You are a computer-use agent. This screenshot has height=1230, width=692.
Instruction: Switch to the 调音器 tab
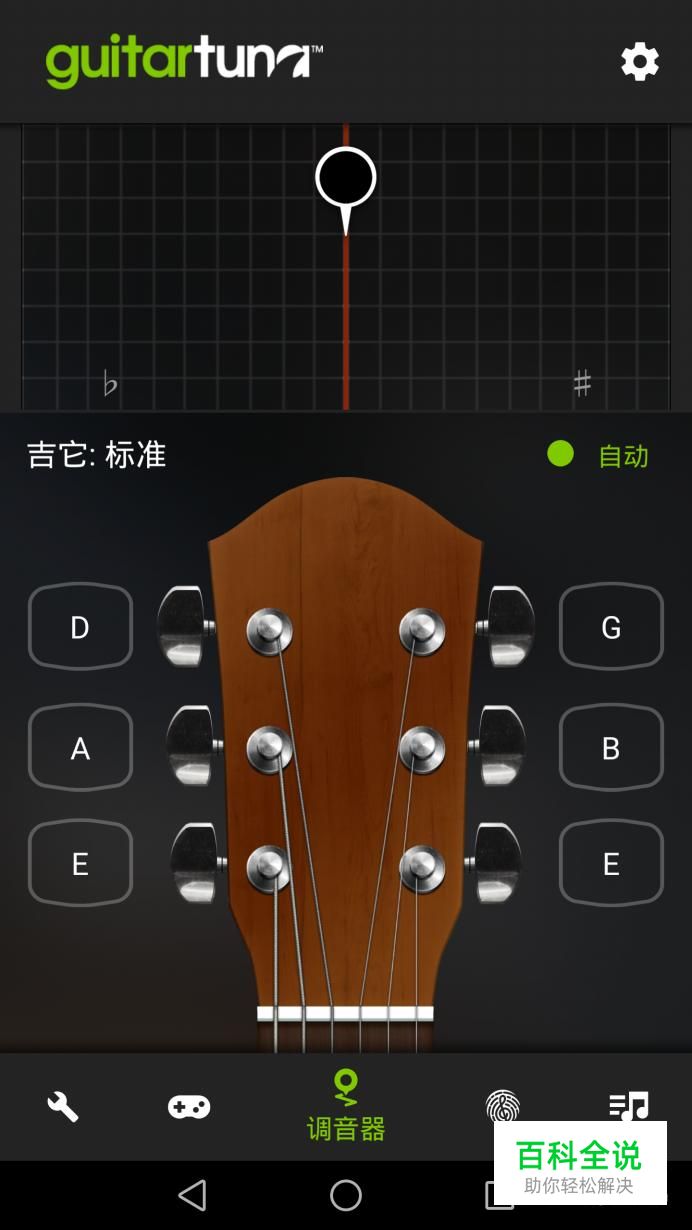point(346,1106)
